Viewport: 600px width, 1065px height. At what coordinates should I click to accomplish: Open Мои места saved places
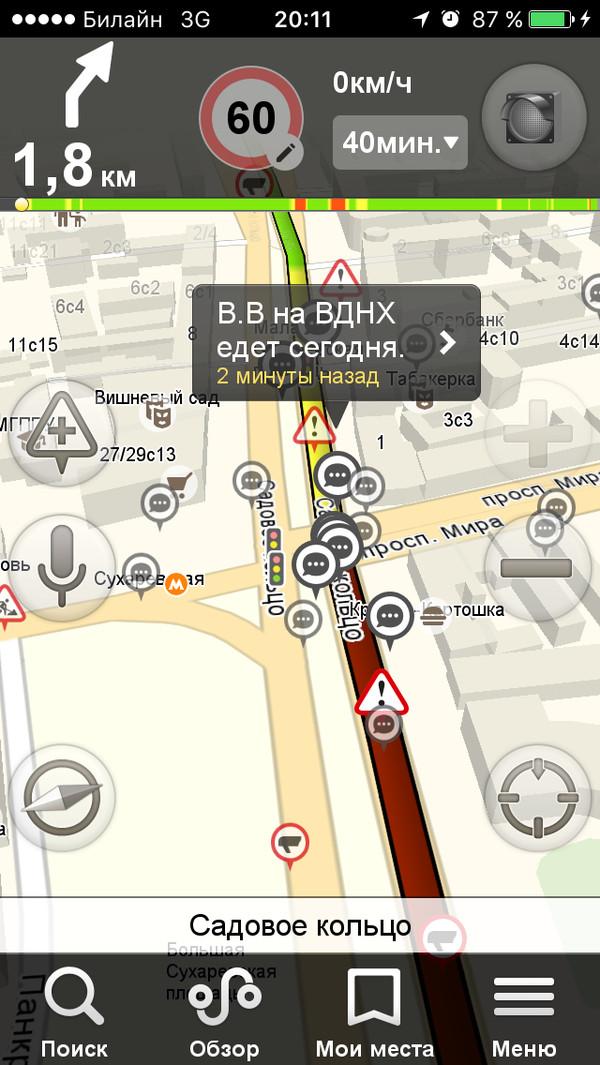(x=374, y=1012)
